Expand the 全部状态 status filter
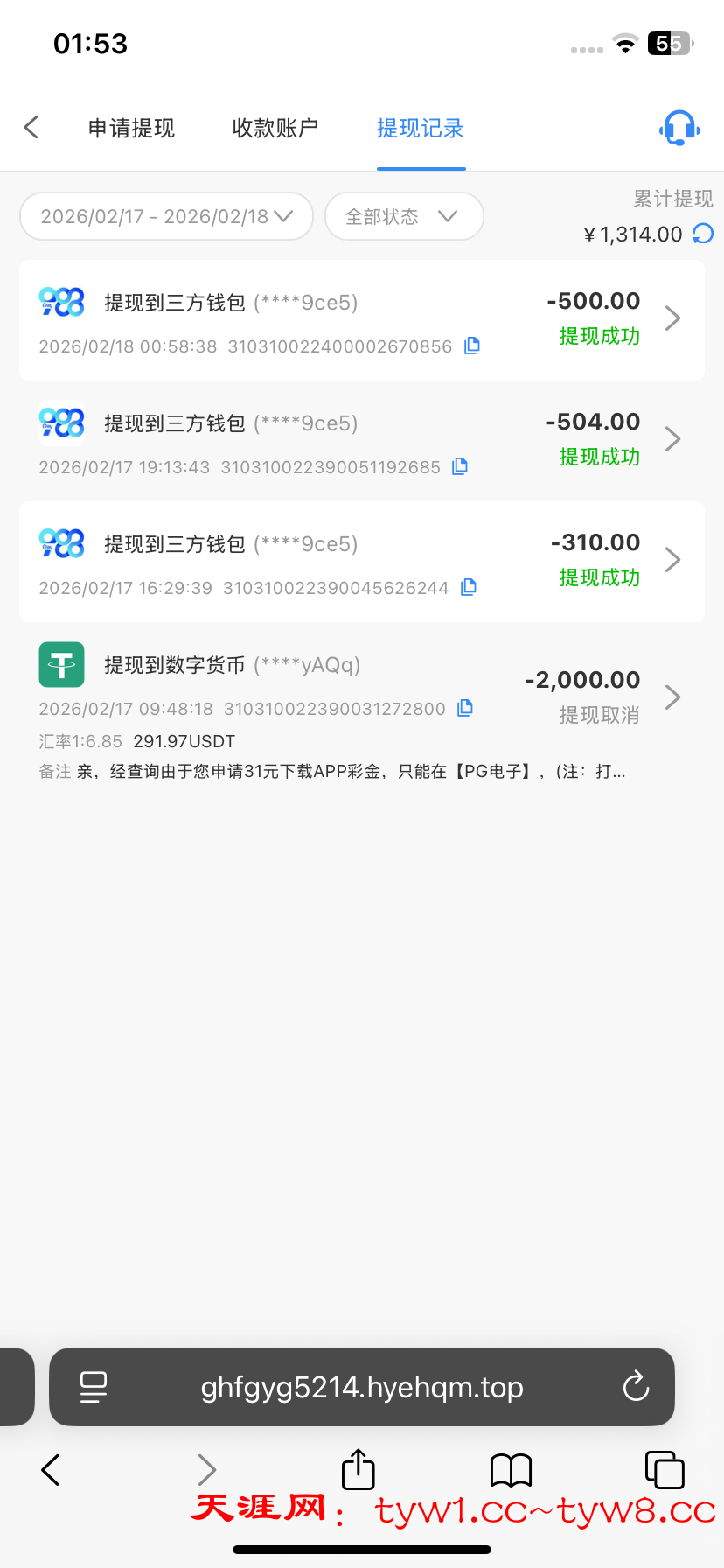The width and height of the screenshot is (724, 1568). tap(403, 216)
